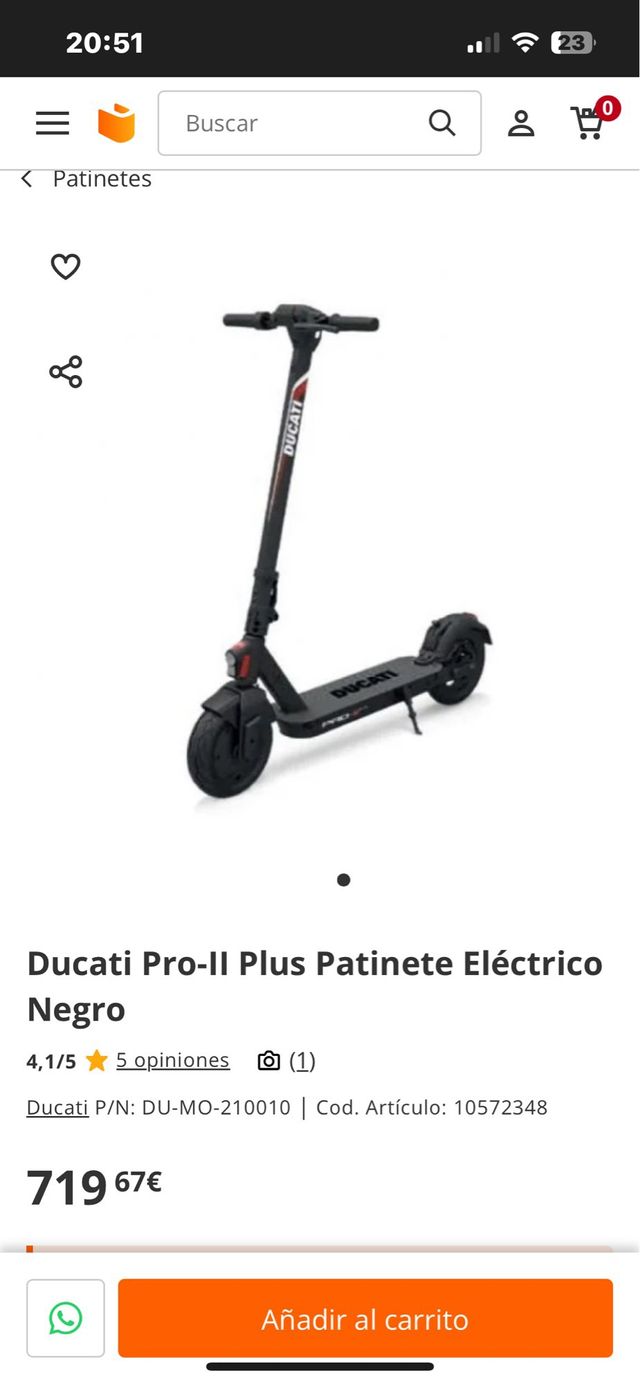Contact via WhatsApp button
The width and height of the screenshot is (640, 1384).
(x=65, y=1318)
